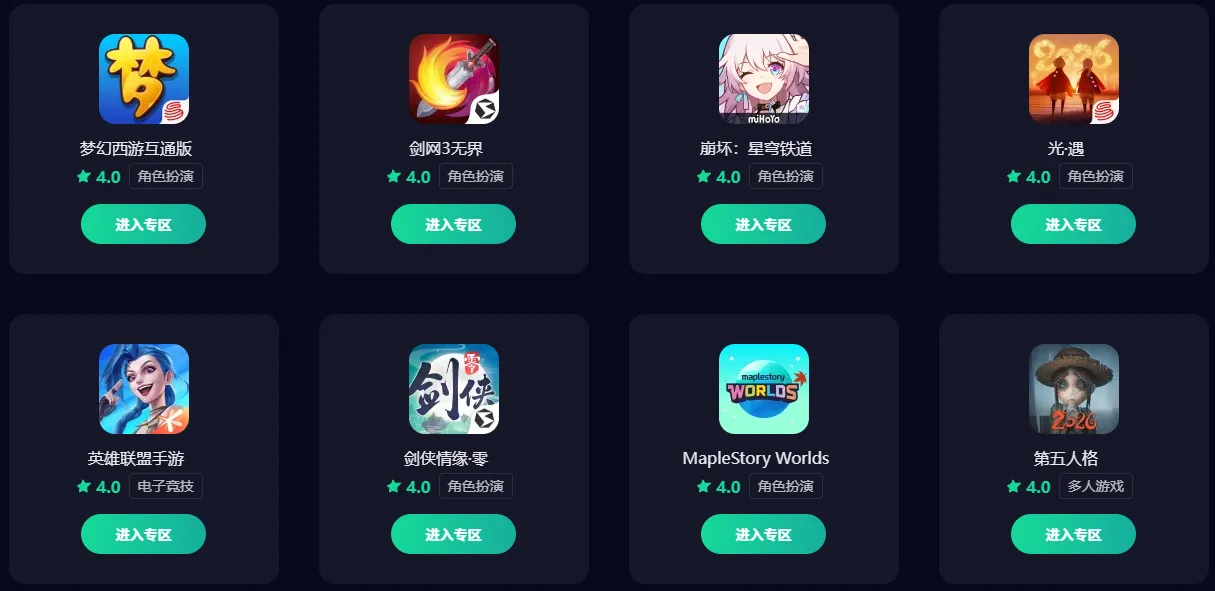Open the MapleStory Worlds zone button

point(763,534)
